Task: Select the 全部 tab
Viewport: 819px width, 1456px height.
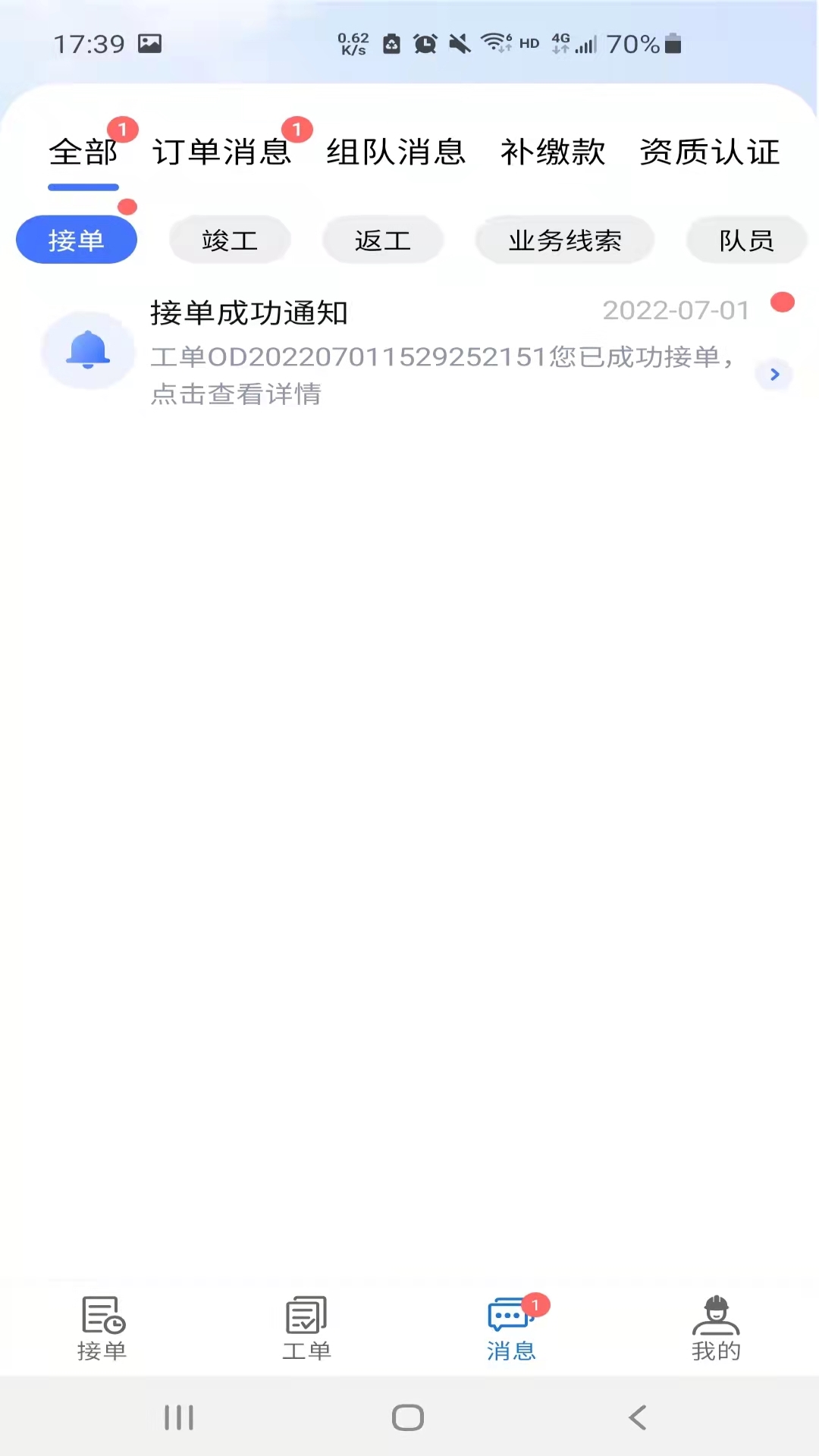Action: coord(83,152)
